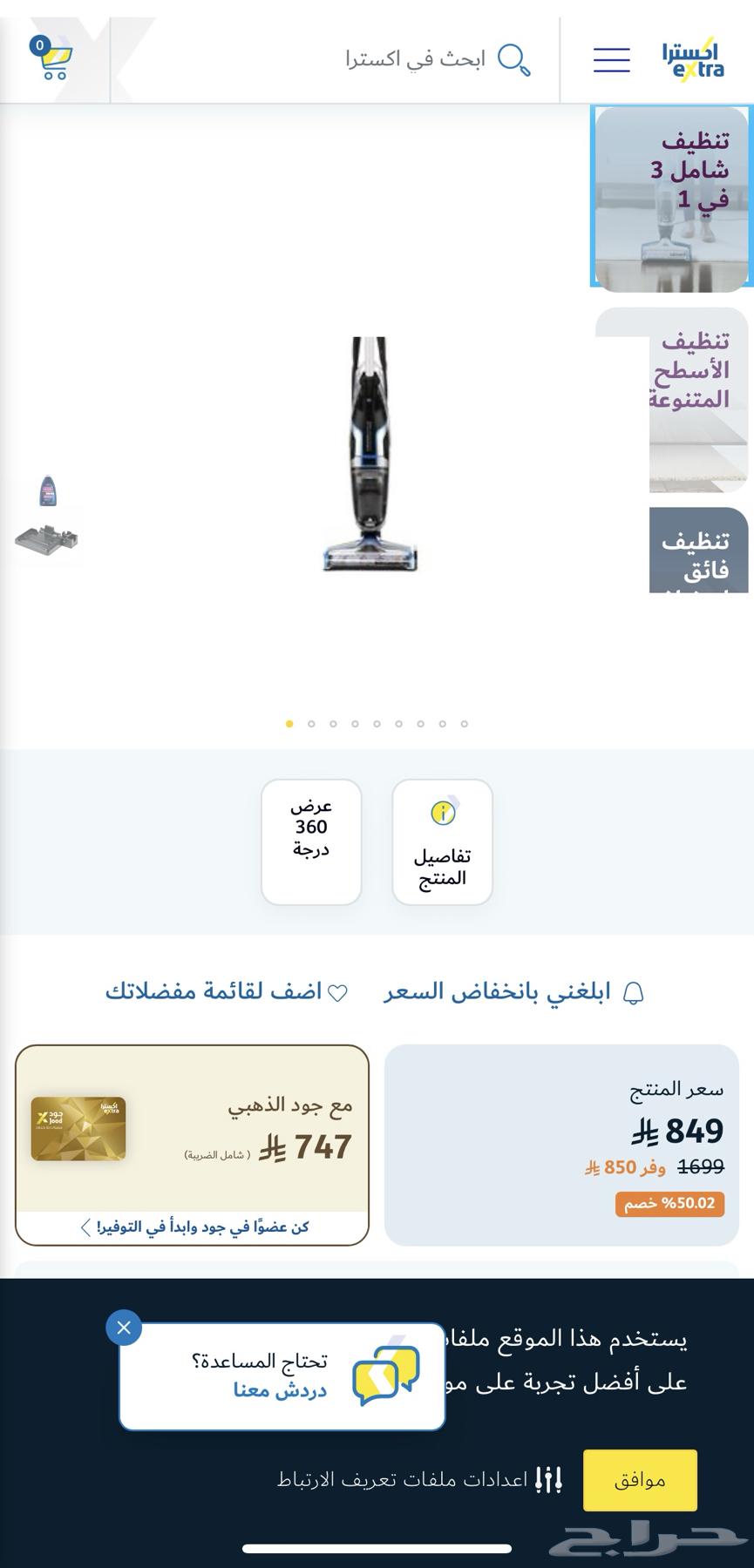Select the تنظيف فائق video thumbnail
This screenshot has width=754, height=1568.
click(697, 551)
